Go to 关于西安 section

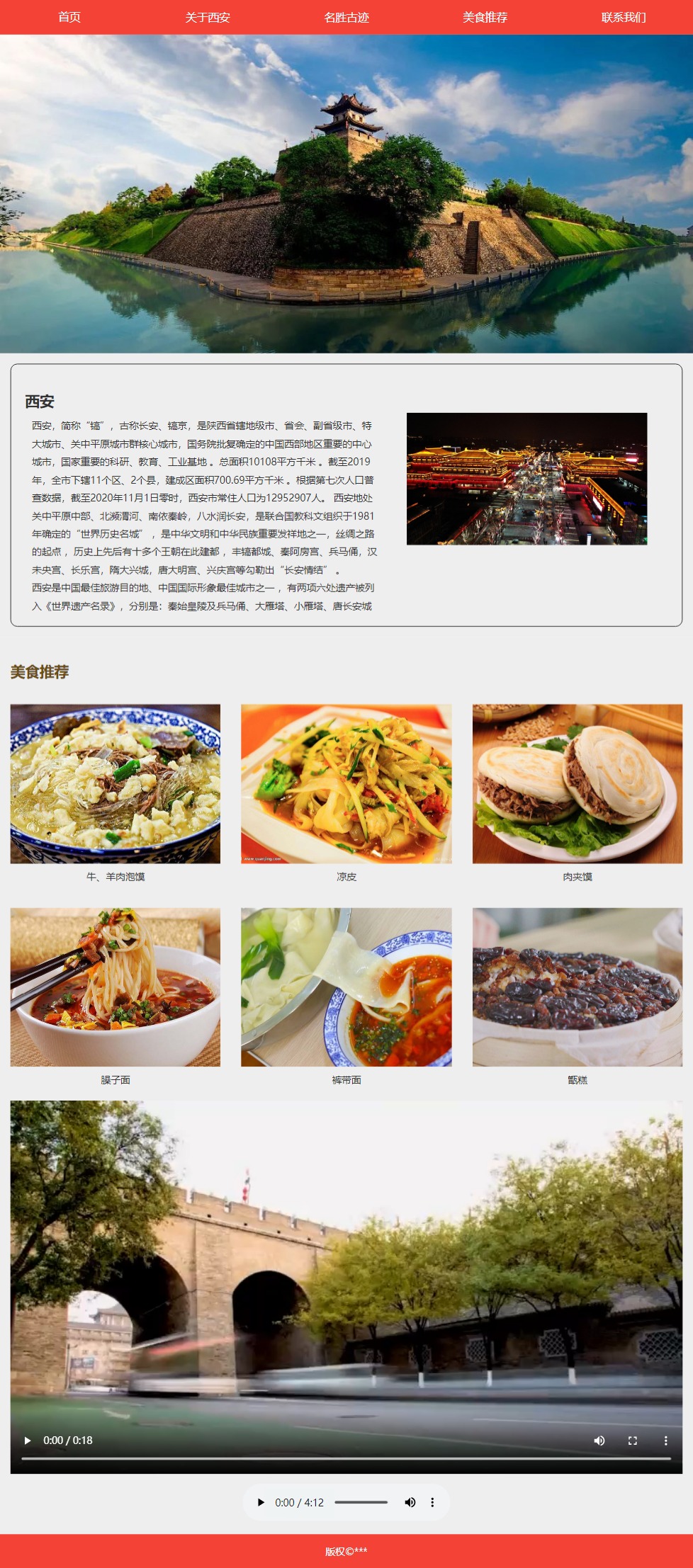(x=208, y=17)
